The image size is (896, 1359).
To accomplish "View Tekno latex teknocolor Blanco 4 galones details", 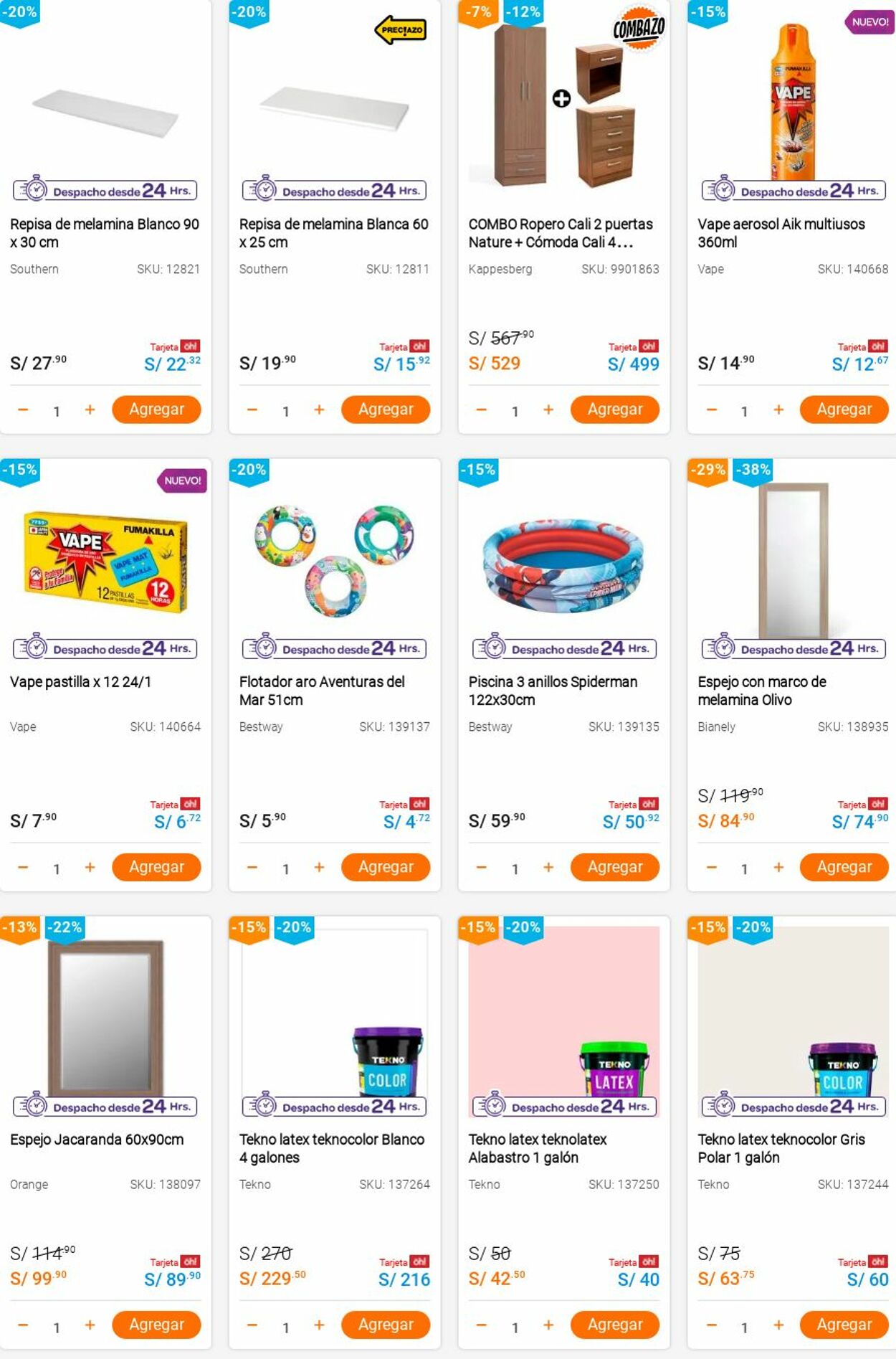I will pyautogui.click(x=332, y=1147).
